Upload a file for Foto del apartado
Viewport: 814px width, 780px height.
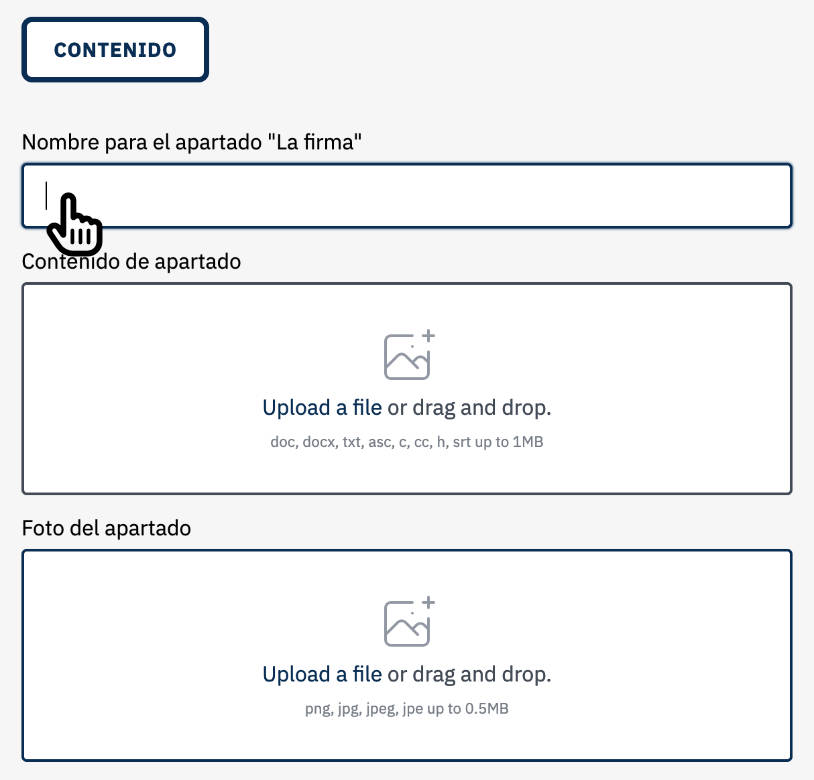coord(322,674)
